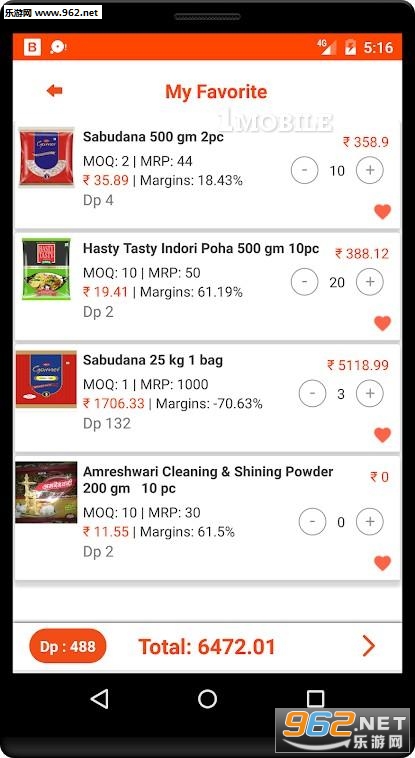The height and width of the screenshot is (758, 415).
Task: Unfavorite Sabudana 500 gm 2pc heart
Action: point(382,212)
